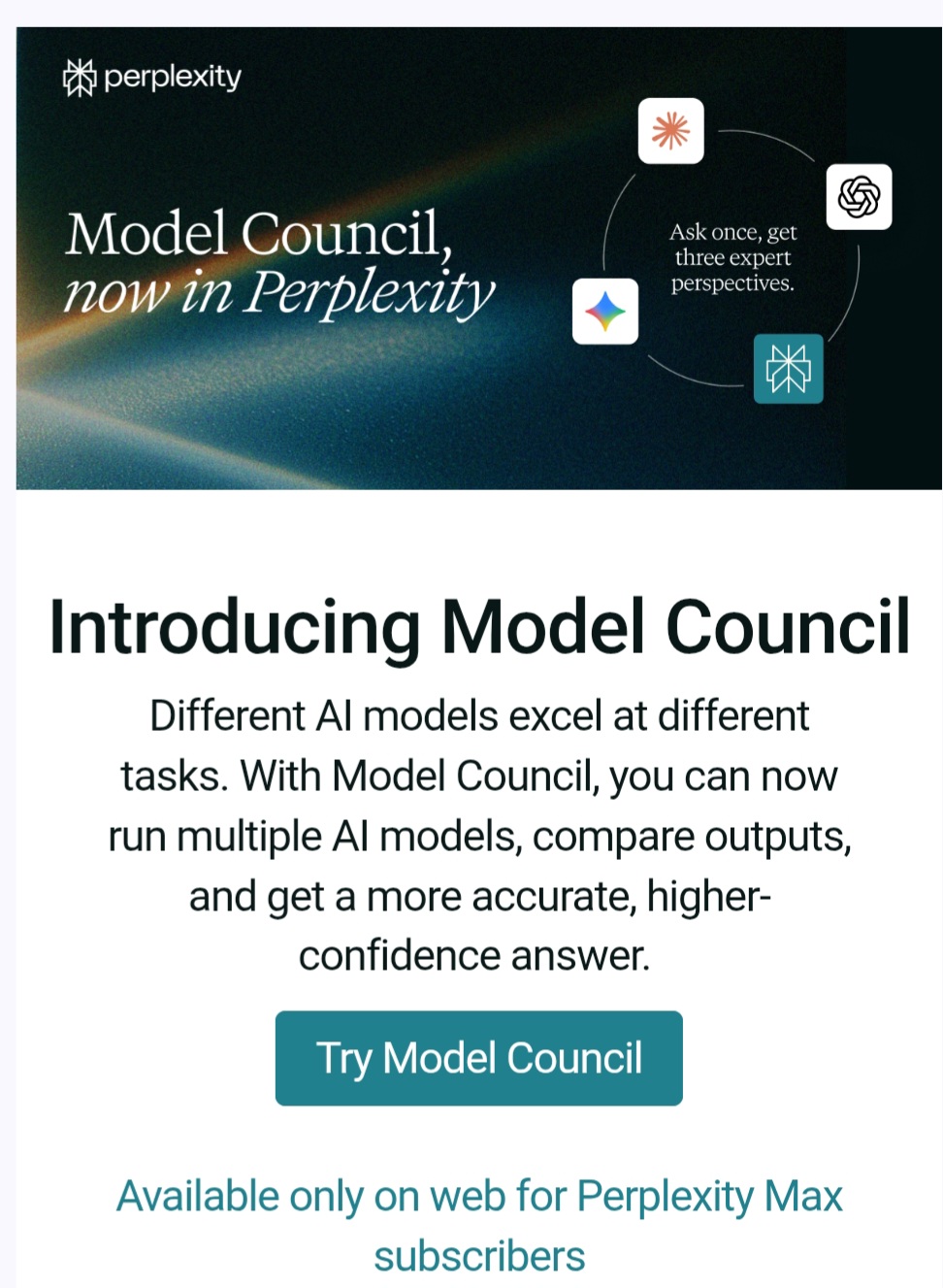
Task: Open the Model Council banner image
Action: (478, 258)
